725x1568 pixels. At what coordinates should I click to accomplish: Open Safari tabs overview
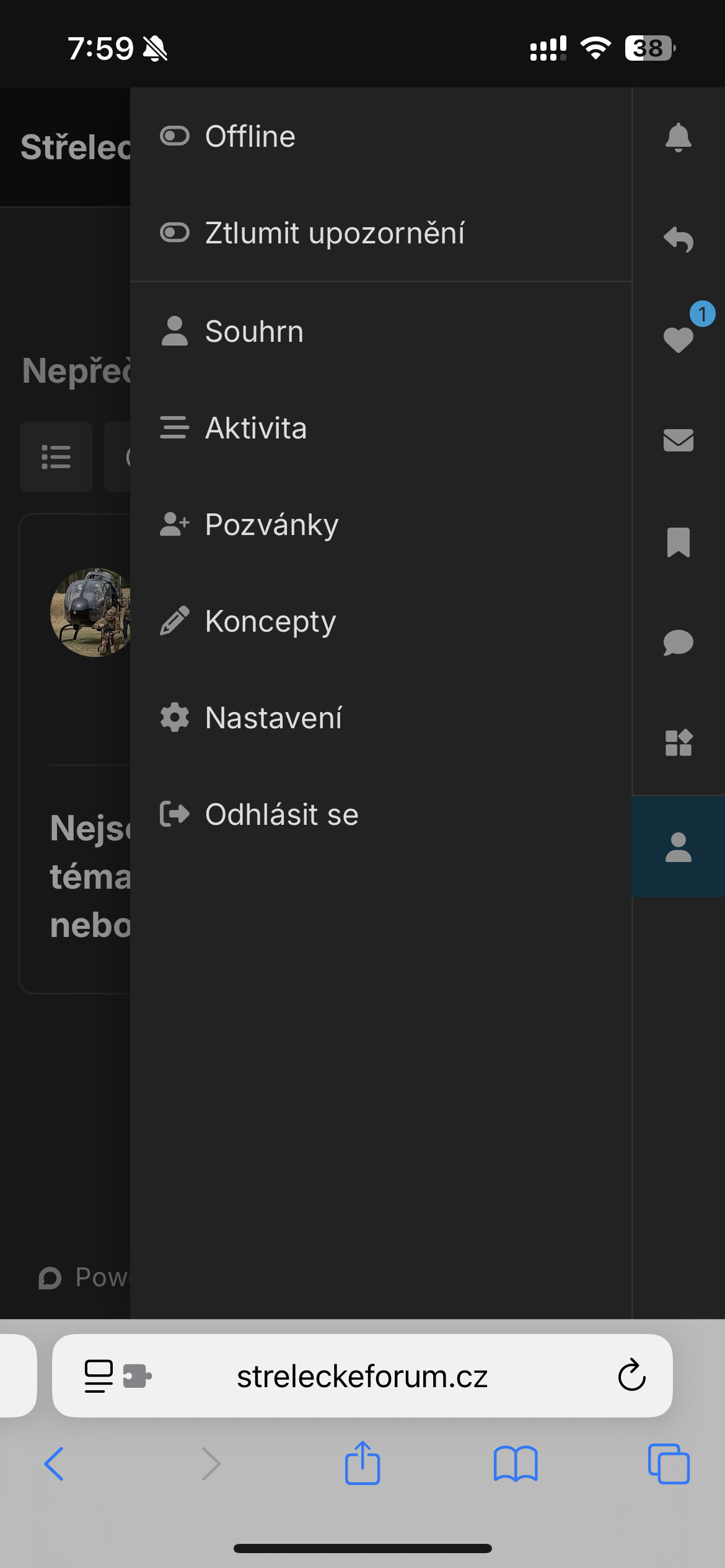[669, 1464]
